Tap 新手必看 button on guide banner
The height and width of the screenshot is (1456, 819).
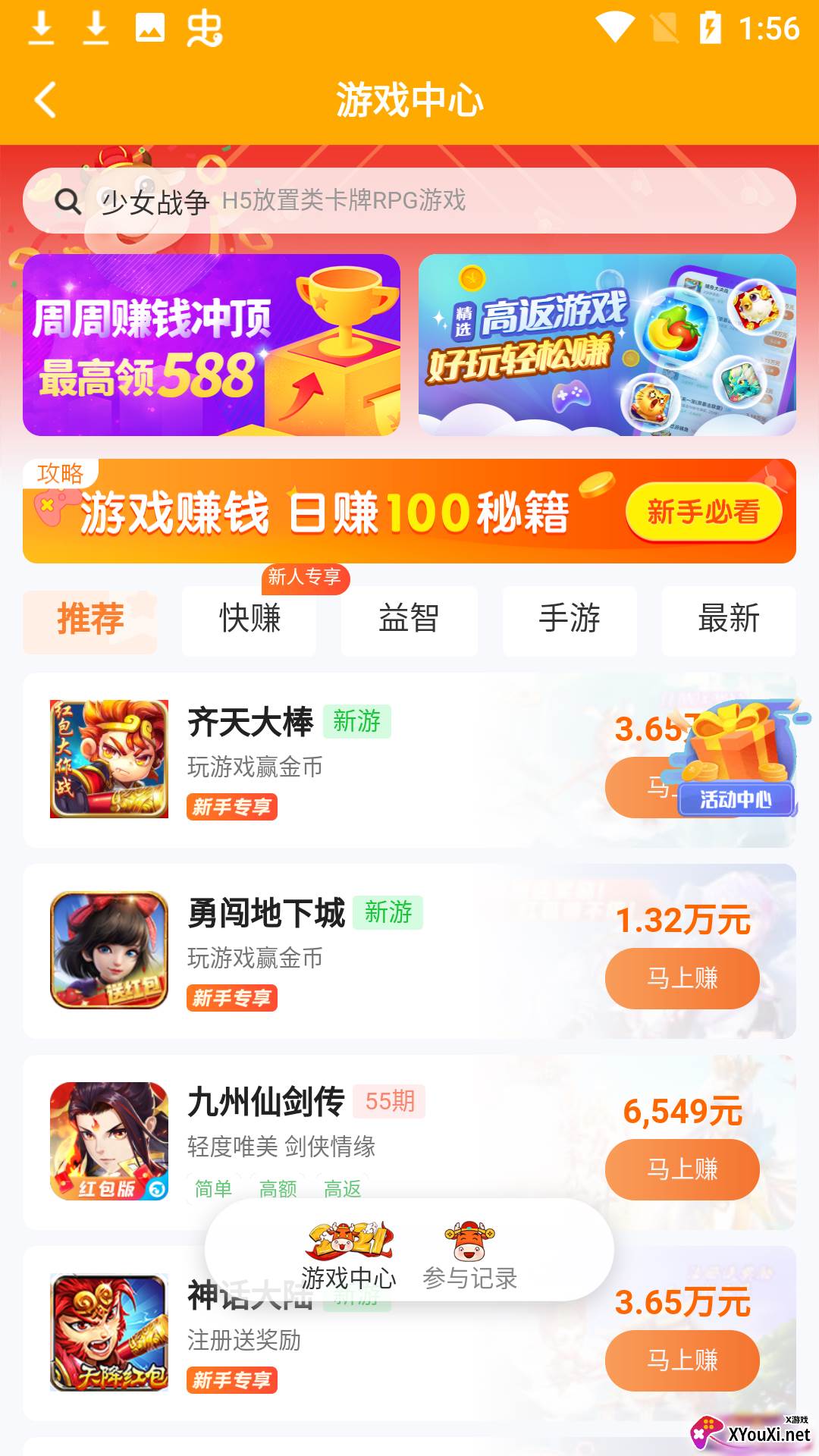[x=703, y=513]
